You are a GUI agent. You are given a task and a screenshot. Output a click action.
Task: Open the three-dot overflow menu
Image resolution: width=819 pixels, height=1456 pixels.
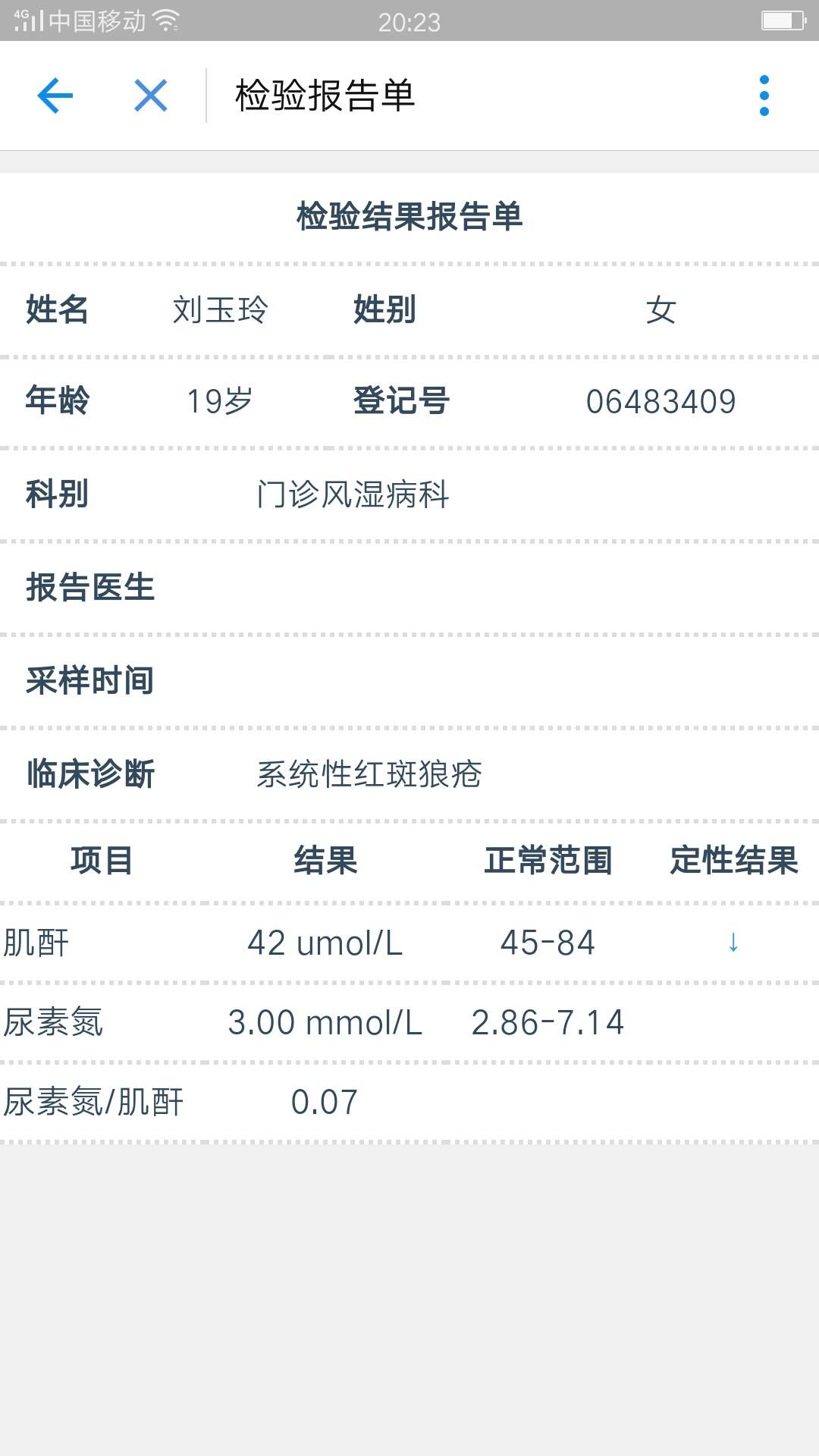764,96
